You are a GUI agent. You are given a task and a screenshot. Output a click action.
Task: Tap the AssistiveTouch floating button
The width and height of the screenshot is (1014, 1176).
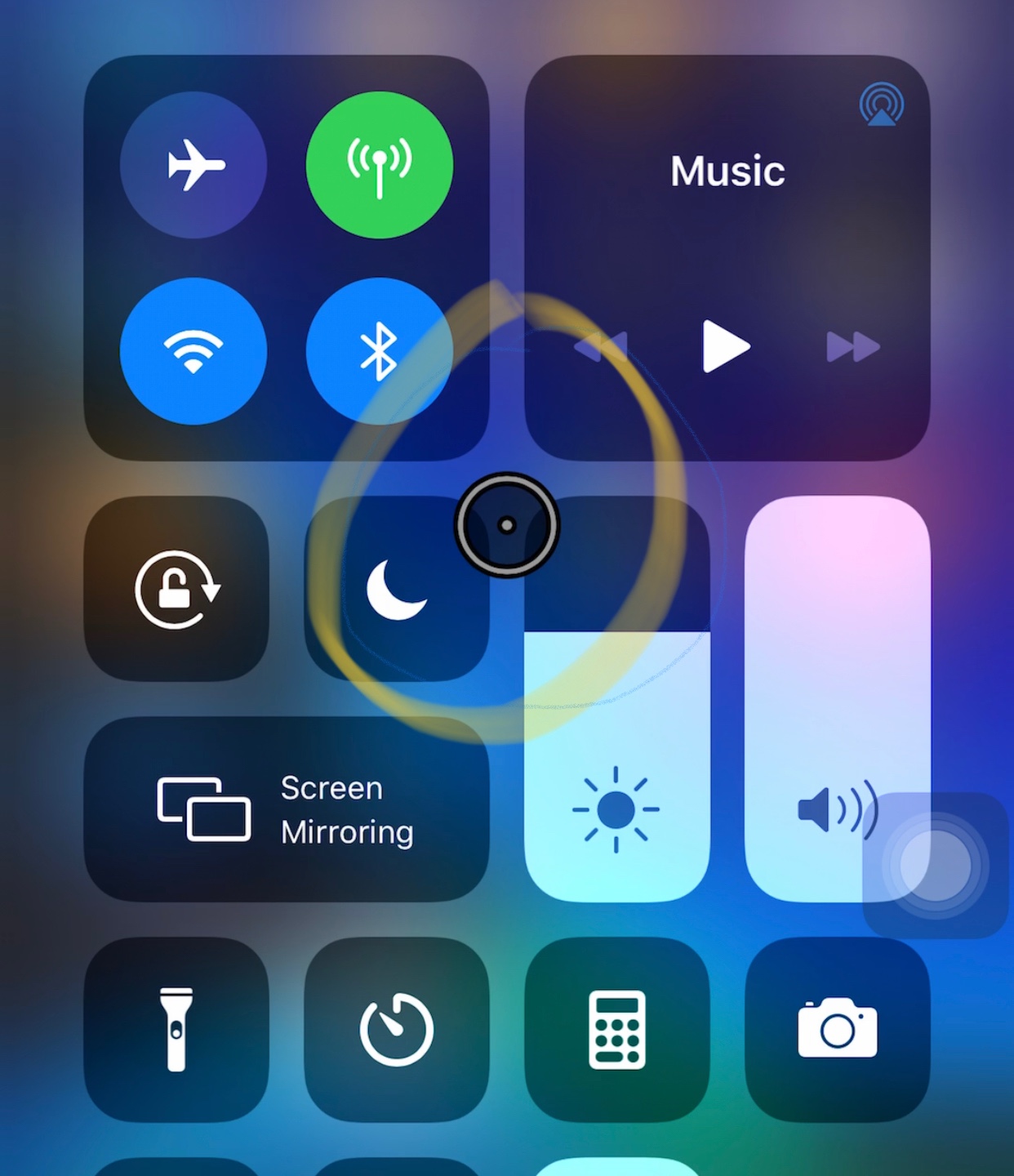936,865
